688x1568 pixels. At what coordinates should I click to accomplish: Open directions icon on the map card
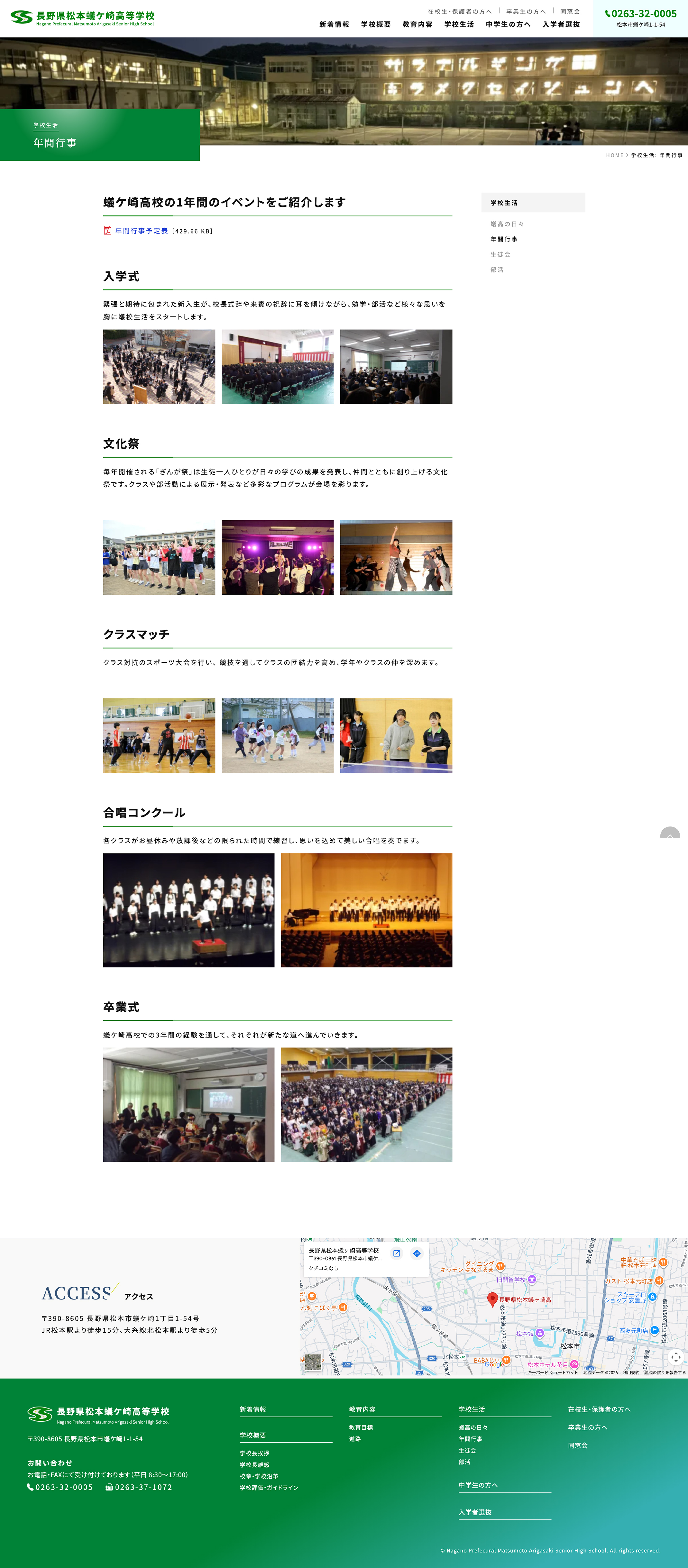tap(417, 1253)
